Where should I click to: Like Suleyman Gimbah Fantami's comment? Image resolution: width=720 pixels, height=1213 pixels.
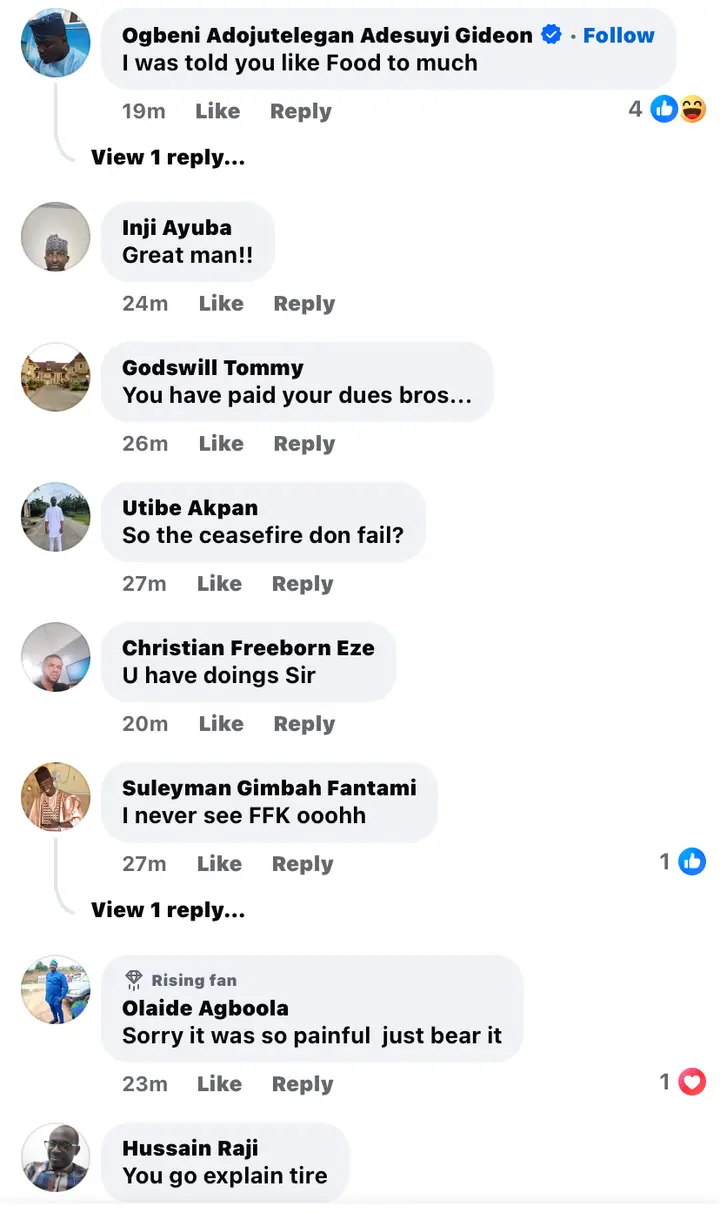coord(219,863)
